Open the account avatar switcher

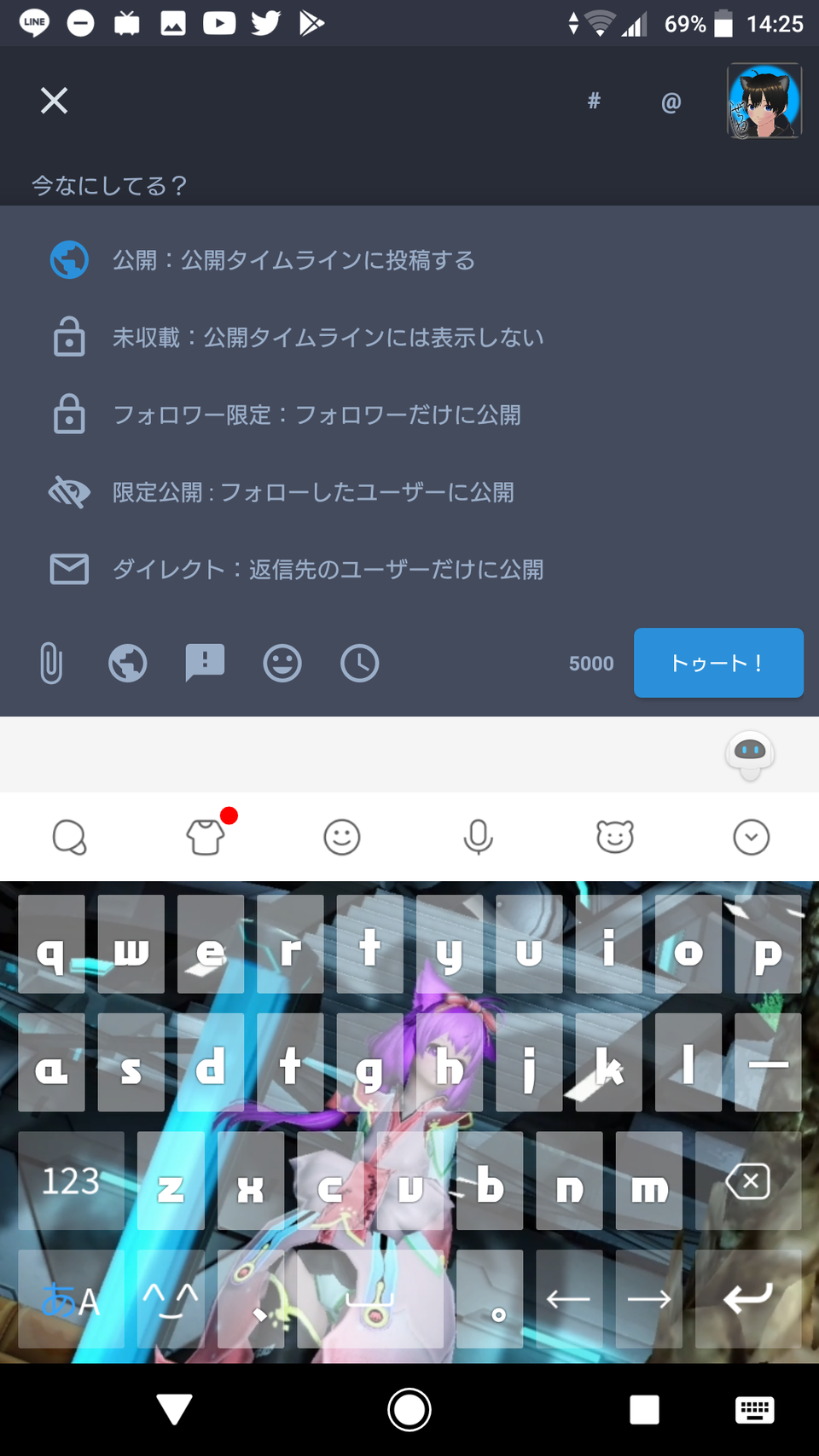[764, 101]
